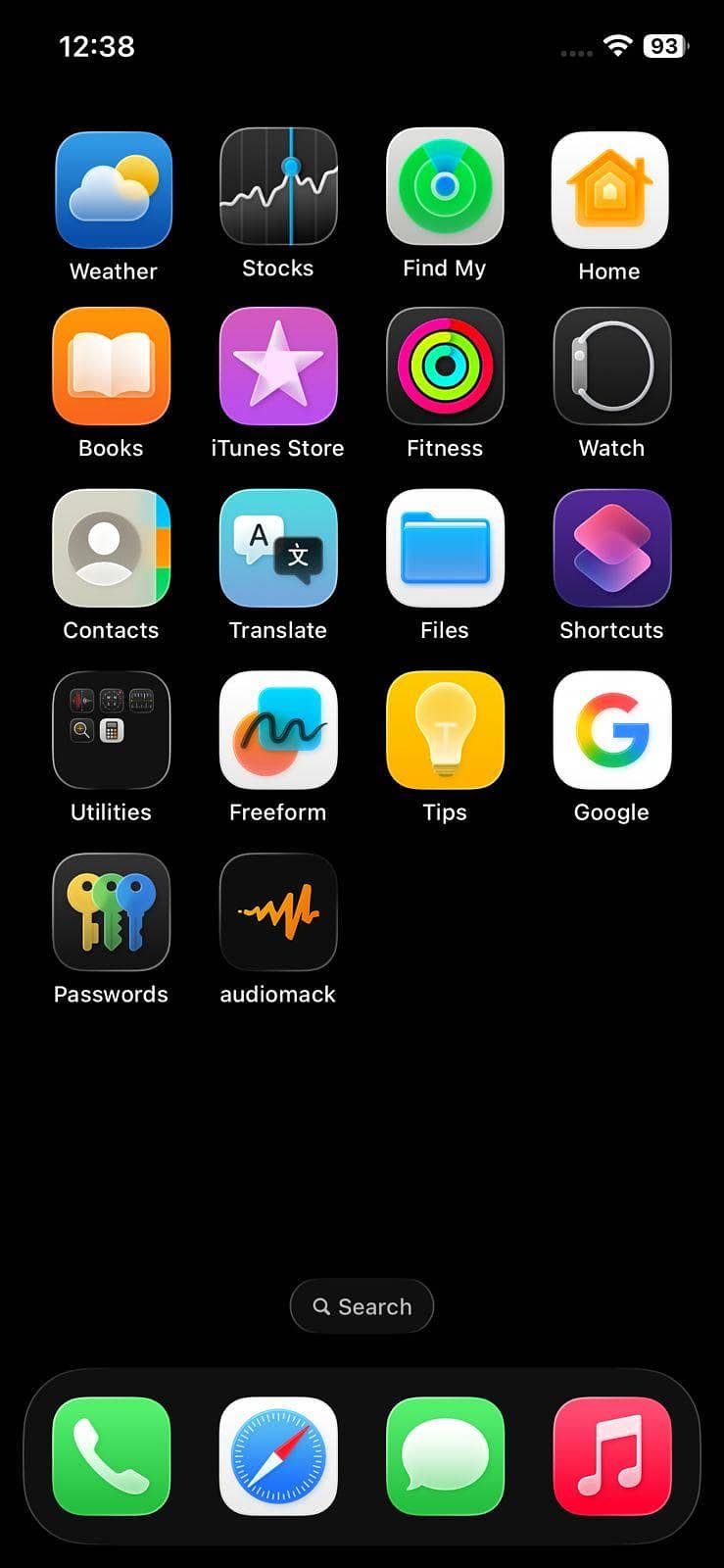Open the Weather app
724x1568 pixels.
(x=112, y=186)
